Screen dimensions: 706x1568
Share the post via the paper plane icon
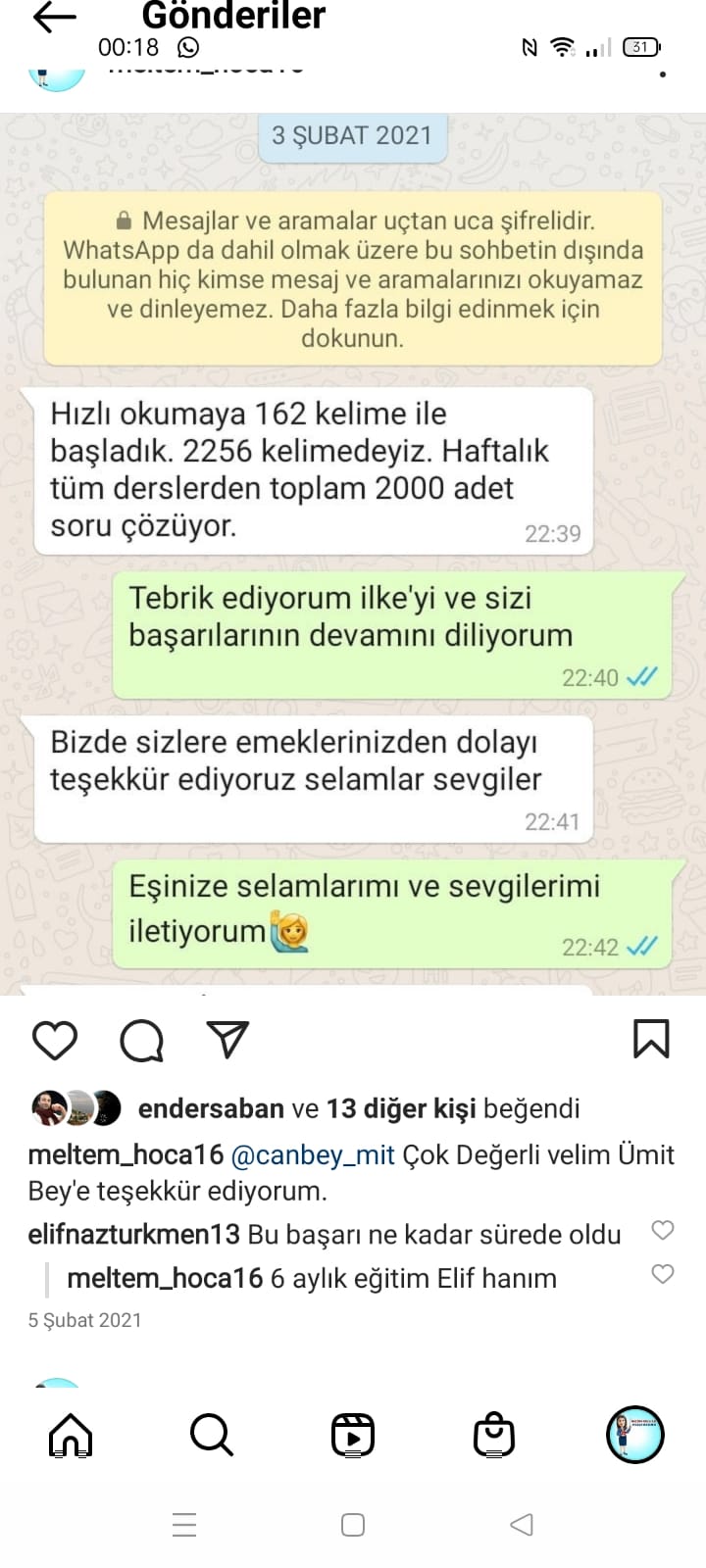click(227, 1040)
